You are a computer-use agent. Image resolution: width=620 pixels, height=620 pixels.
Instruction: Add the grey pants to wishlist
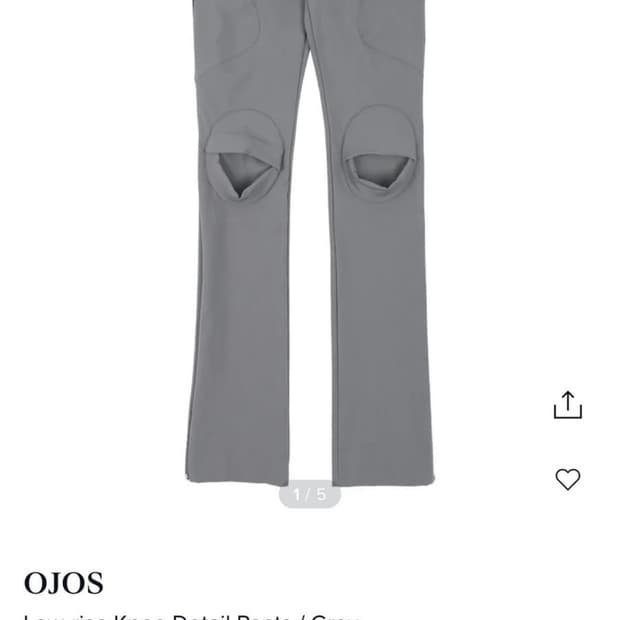(x=568, y=479)
